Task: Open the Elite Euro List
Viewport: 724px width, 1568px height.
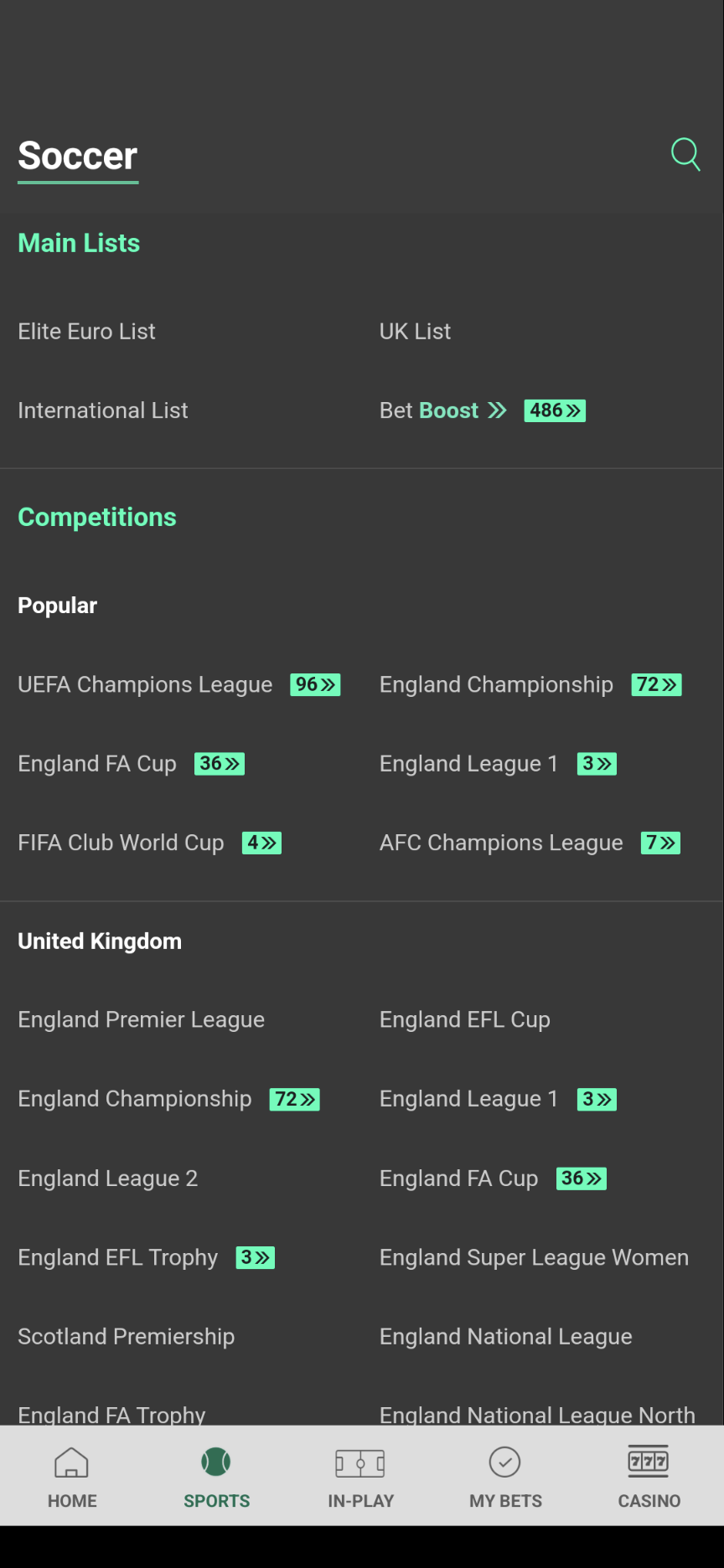Action: (x=86, y=331)
